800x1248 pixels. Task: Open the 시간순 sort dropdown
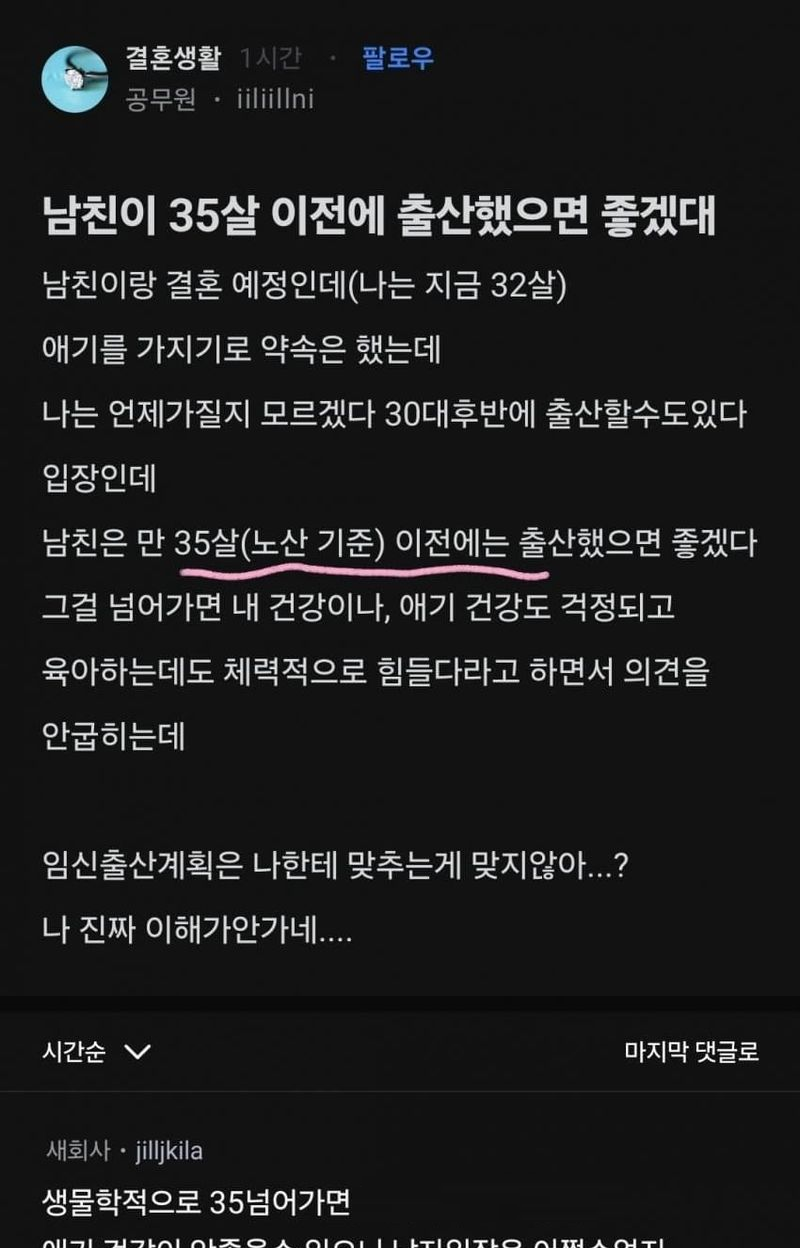coord(96,1051)
